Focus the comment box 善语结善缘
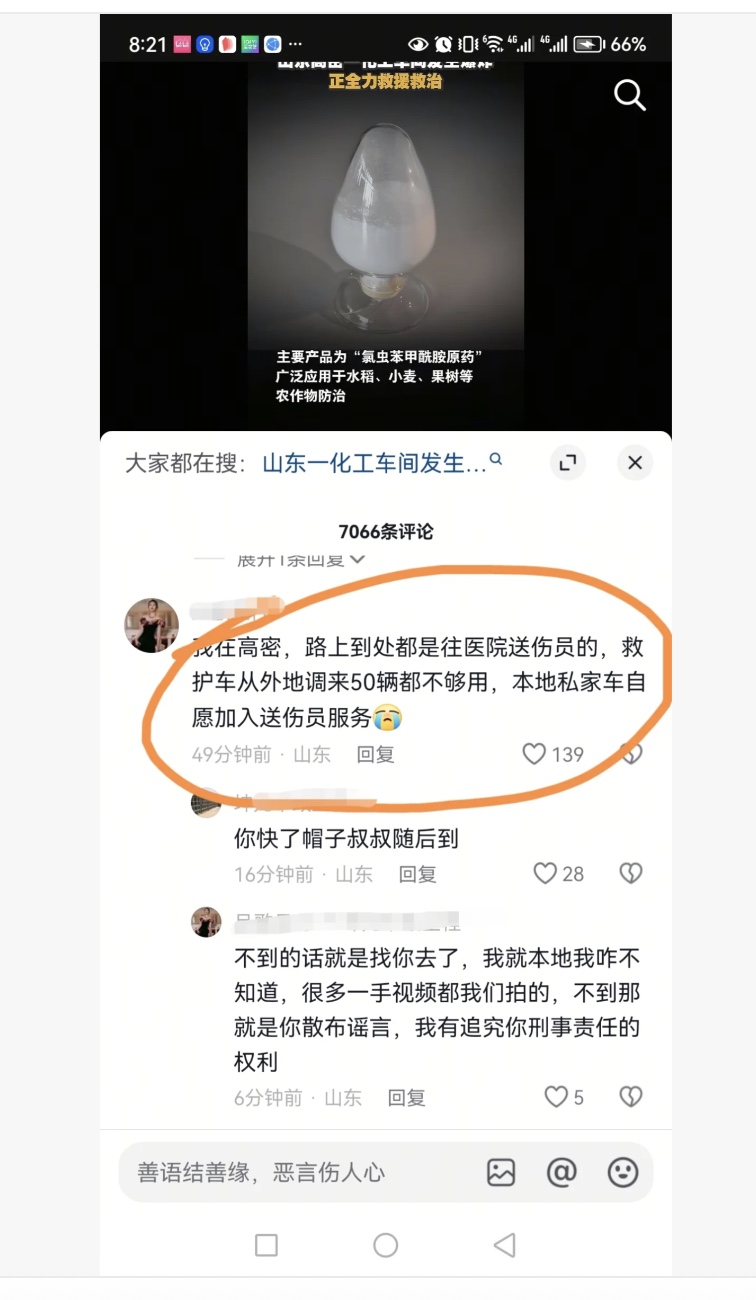 290,1172
